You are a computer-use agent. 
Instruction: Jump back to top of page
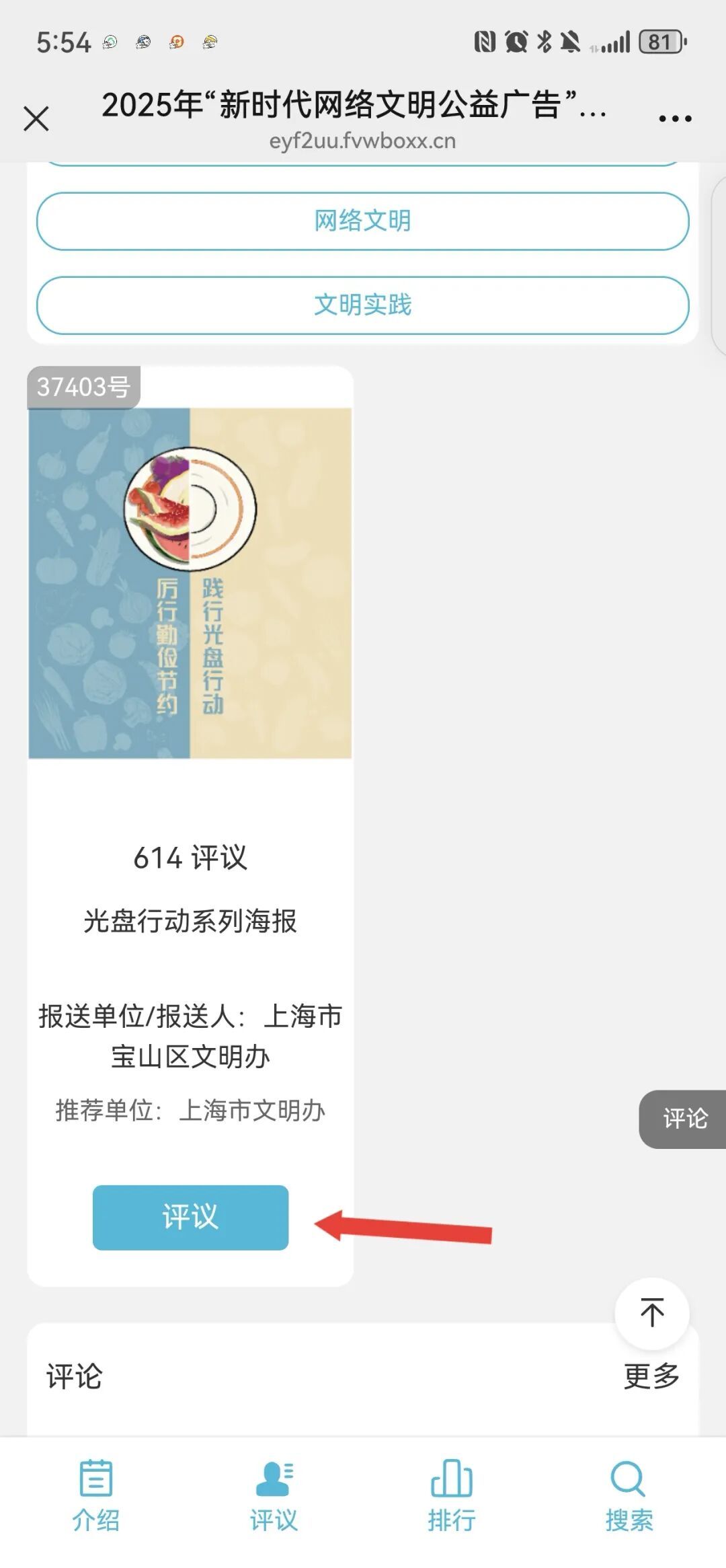(651, 1312)
